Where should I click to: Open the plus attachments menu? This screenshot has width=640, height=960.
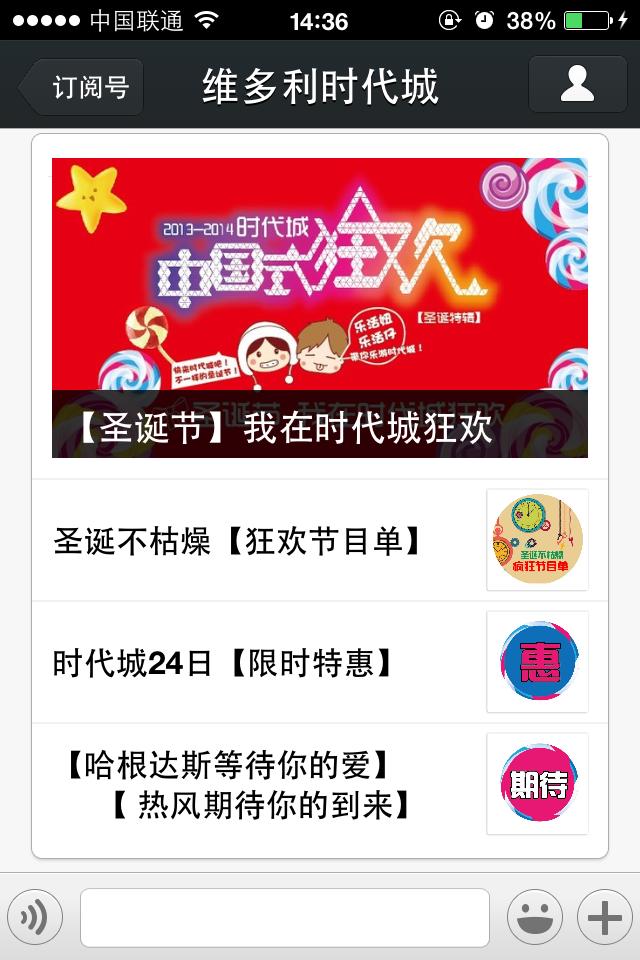[605, 916]
